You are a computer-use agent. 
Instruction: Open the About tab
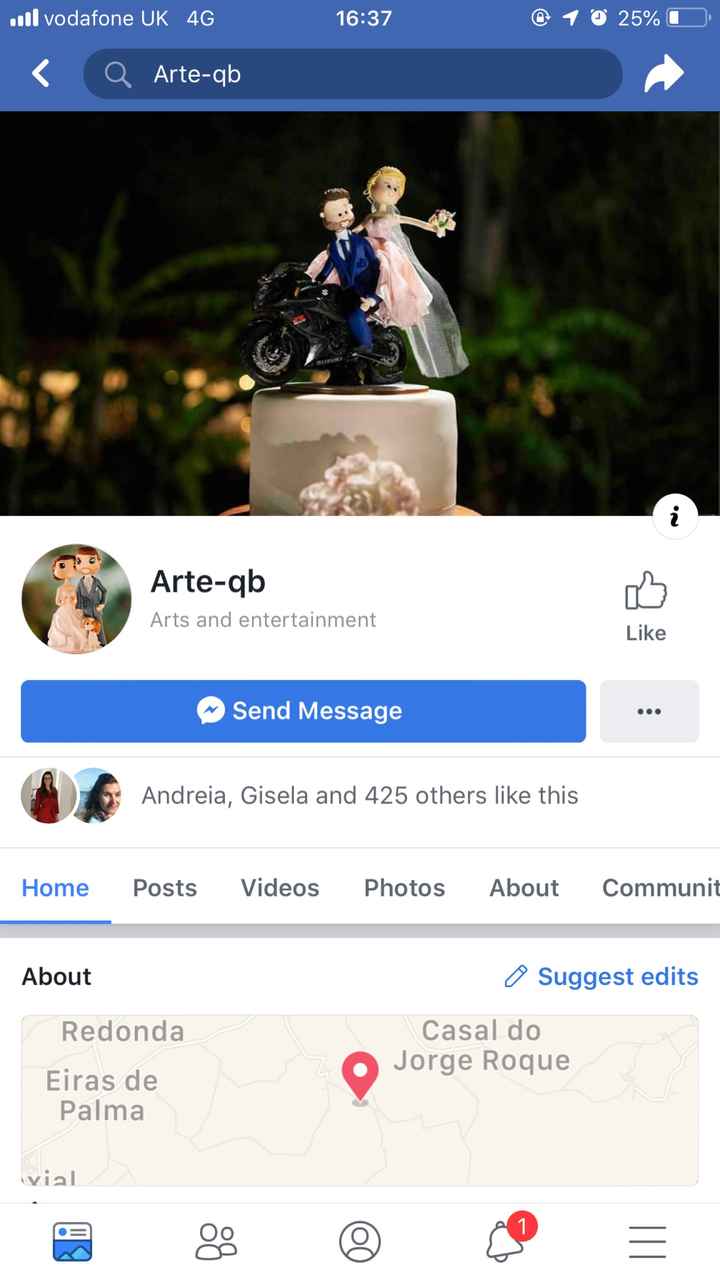pos(524,888)
